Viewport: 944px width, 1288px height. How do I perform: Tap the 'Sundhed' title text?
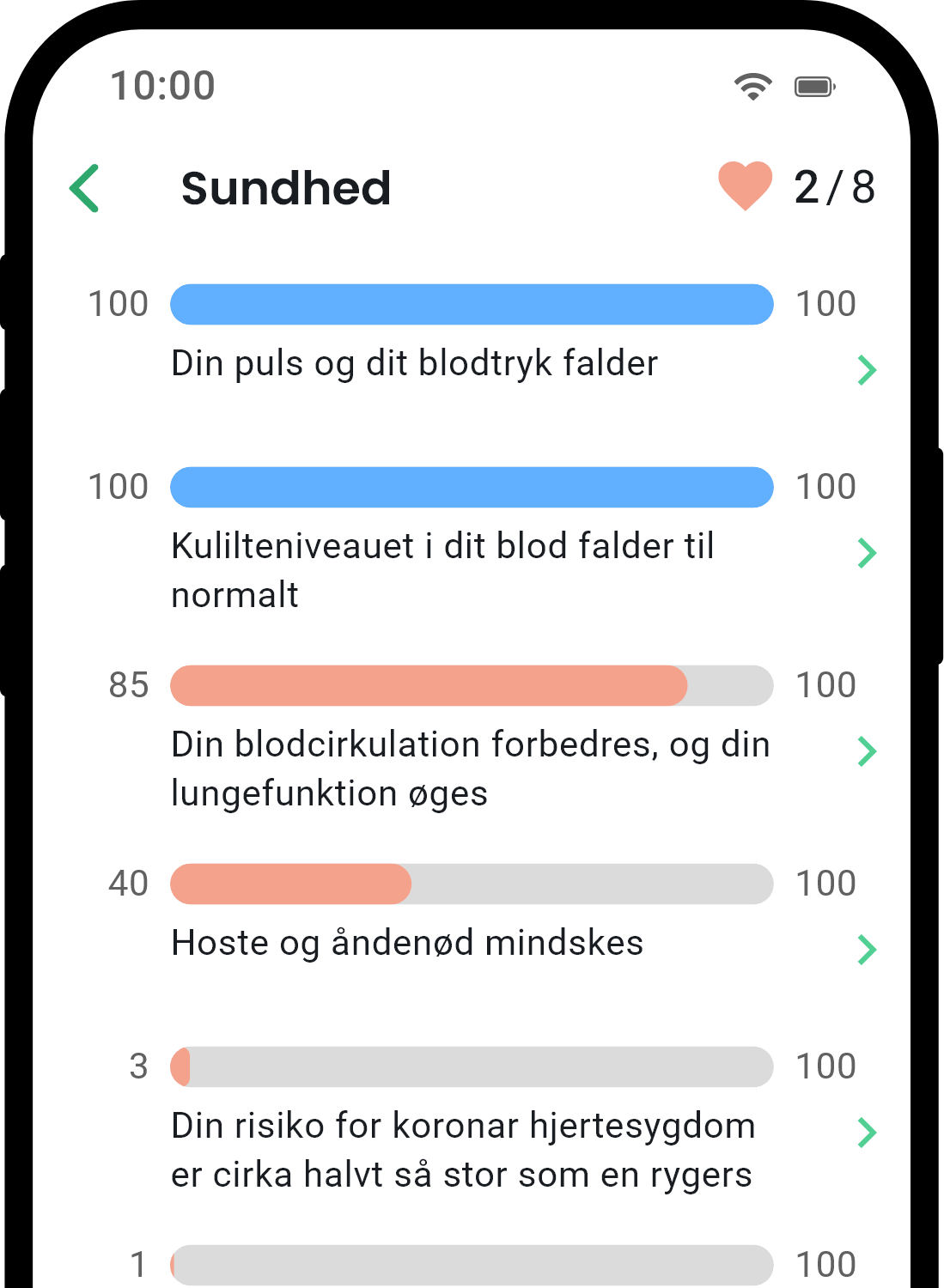click(285, 188)
